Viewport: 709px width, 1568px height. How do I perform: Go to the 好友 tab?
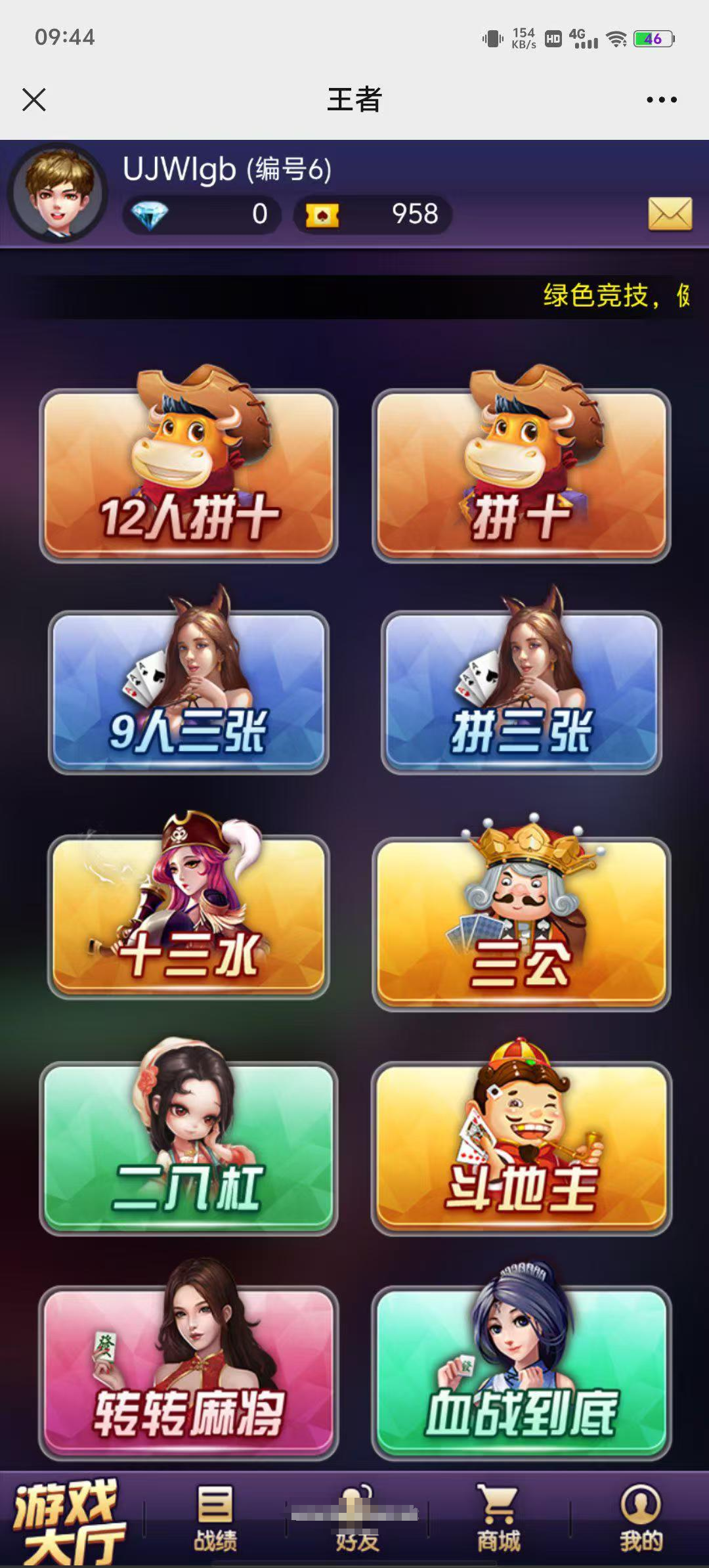(x=357, y=1518)
